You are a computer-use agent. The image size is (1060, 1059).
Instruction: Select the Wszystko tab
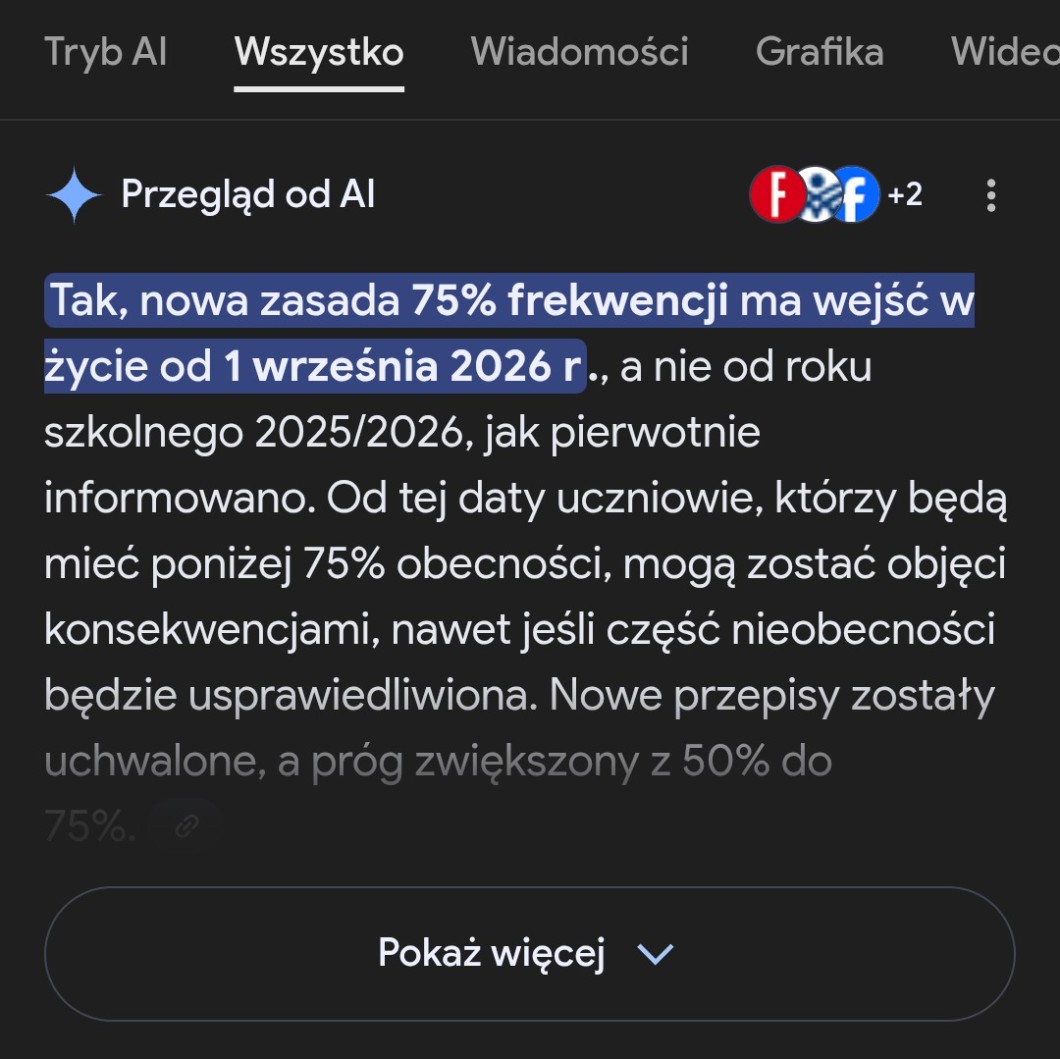(319, 52)
